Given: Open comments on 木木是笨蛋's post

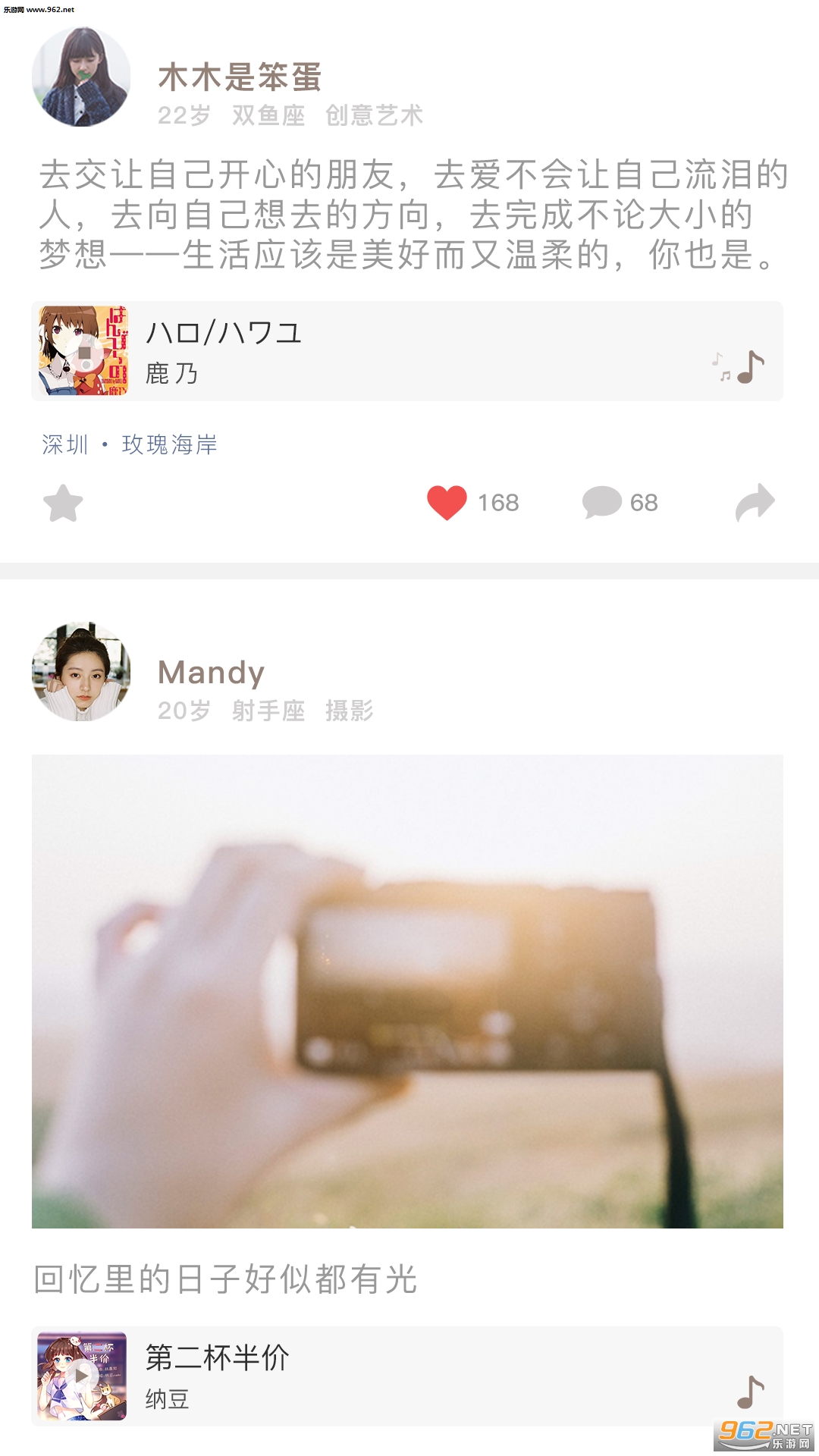Looking at the screenshot, I should pyautogui.click(x=603, y=503).
